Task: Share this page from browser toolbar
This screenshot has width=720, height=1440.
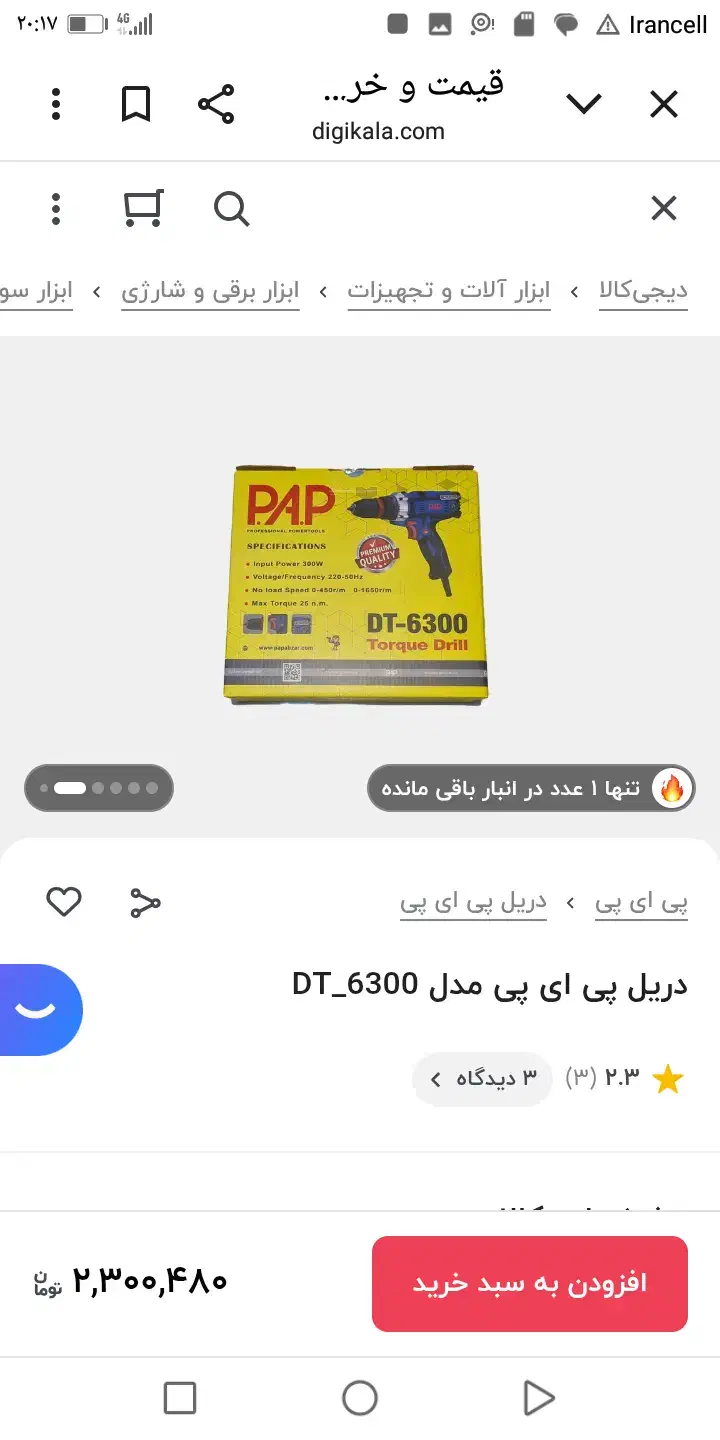Action: click(x=215, y=104)
